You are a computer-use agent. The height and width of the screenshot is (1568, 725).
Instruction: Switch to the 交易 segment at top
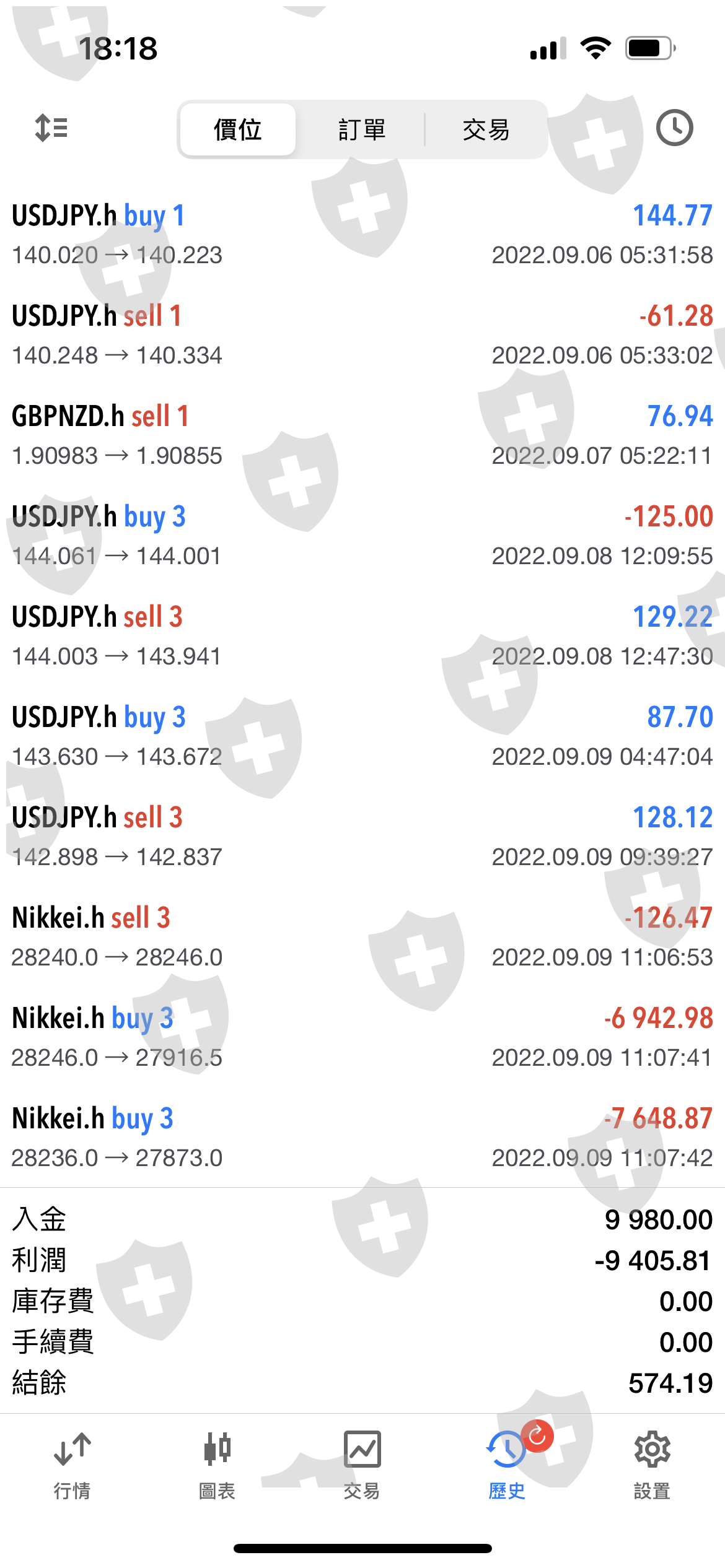[486, 130]
